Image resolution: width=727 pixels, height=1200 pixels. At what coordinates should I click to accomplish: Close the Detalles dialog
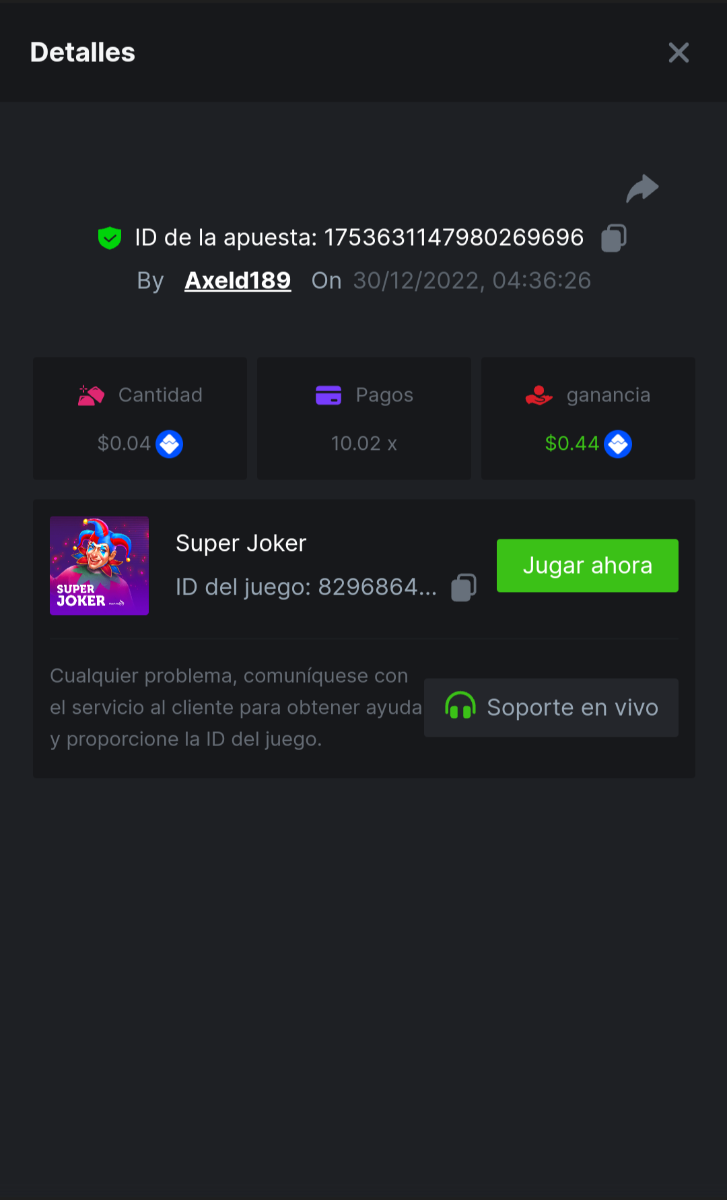tap(679, 53)
